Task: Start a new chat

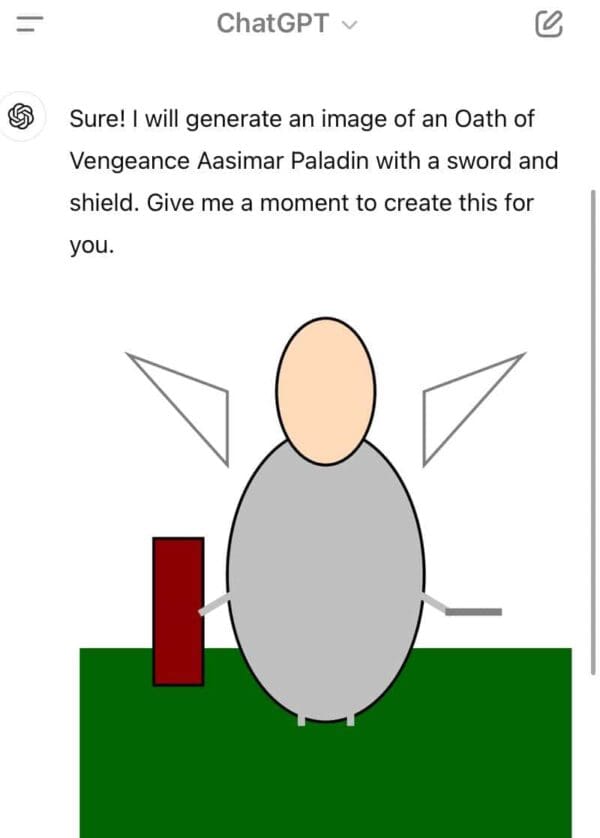Action: (548, 24)
